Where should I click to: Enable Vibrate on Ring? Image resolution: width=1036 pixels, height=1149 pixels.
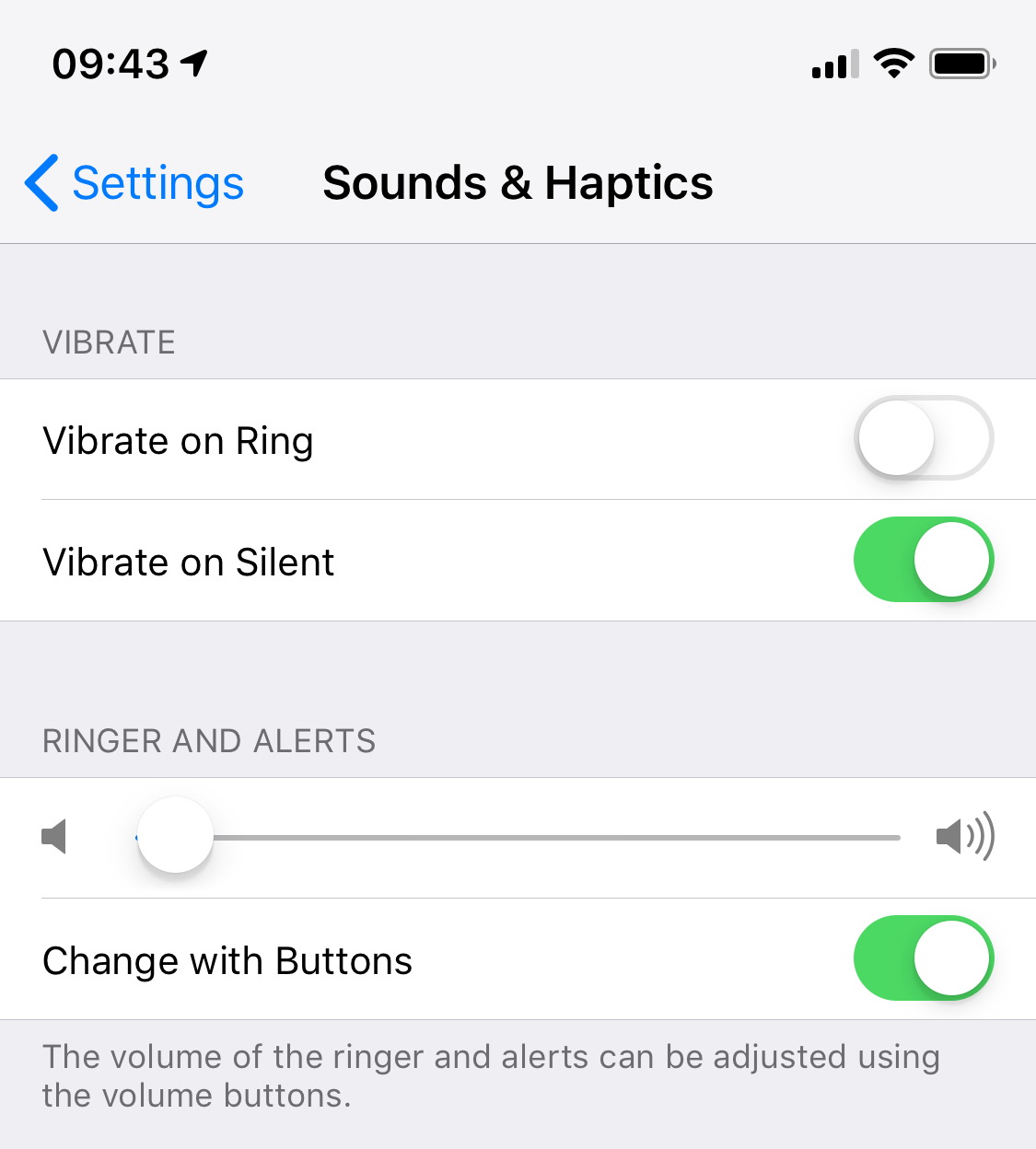click(924, 439)
